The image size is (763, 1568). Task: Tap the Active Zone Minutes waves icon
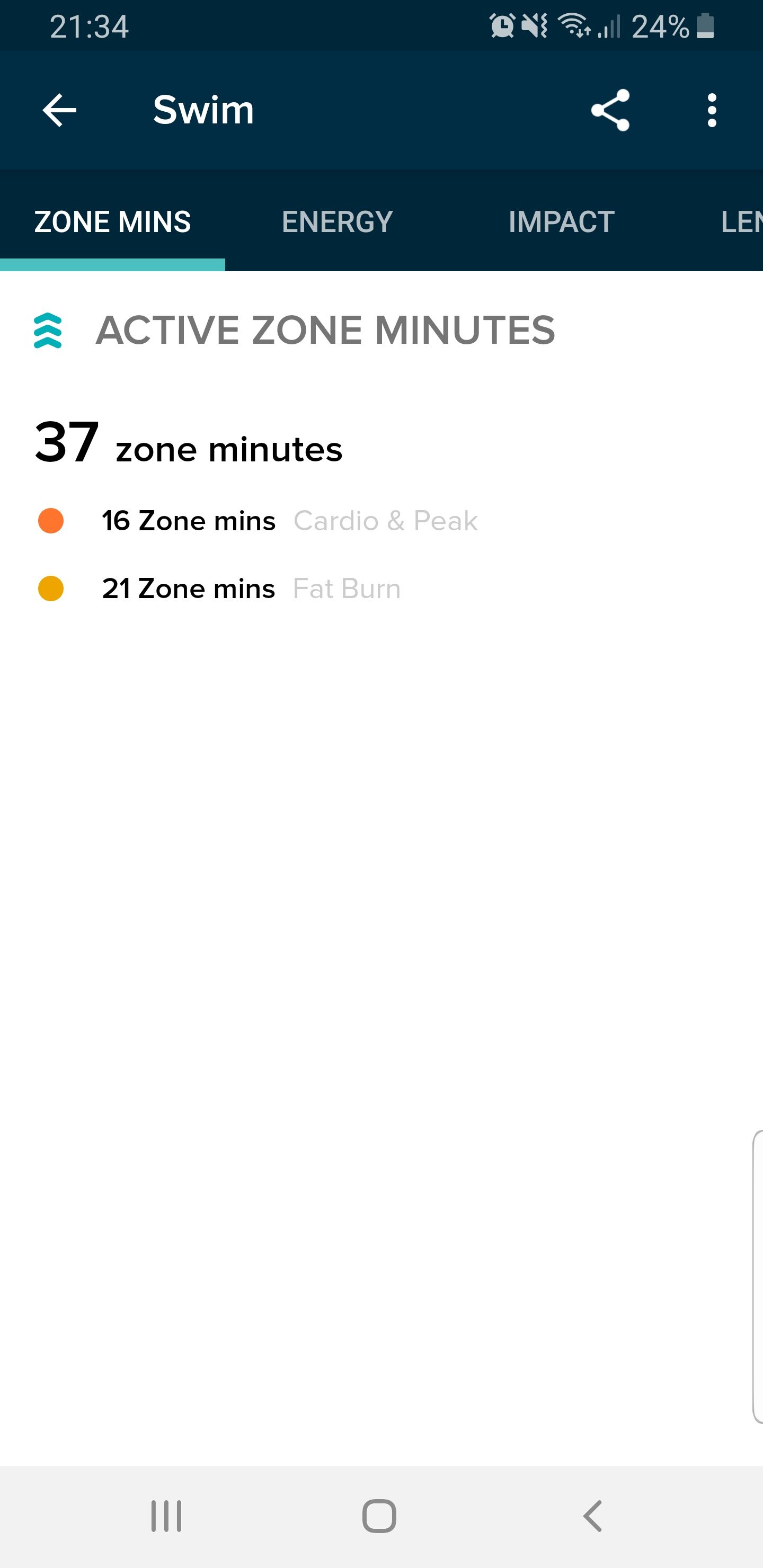49,330
